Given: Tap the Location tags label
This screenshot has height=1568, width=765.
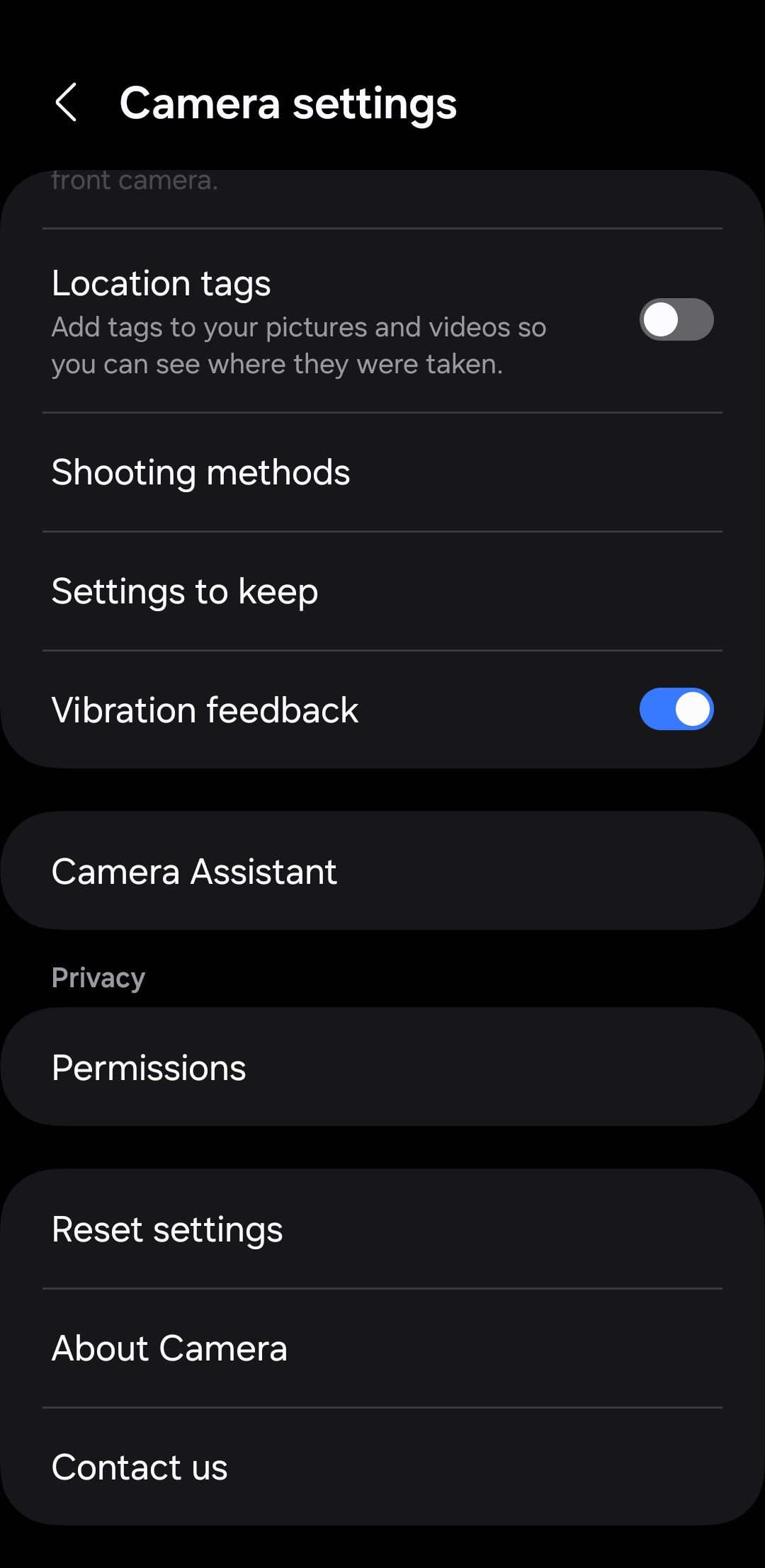Looking at the screenshot, I should click(161, 283).
